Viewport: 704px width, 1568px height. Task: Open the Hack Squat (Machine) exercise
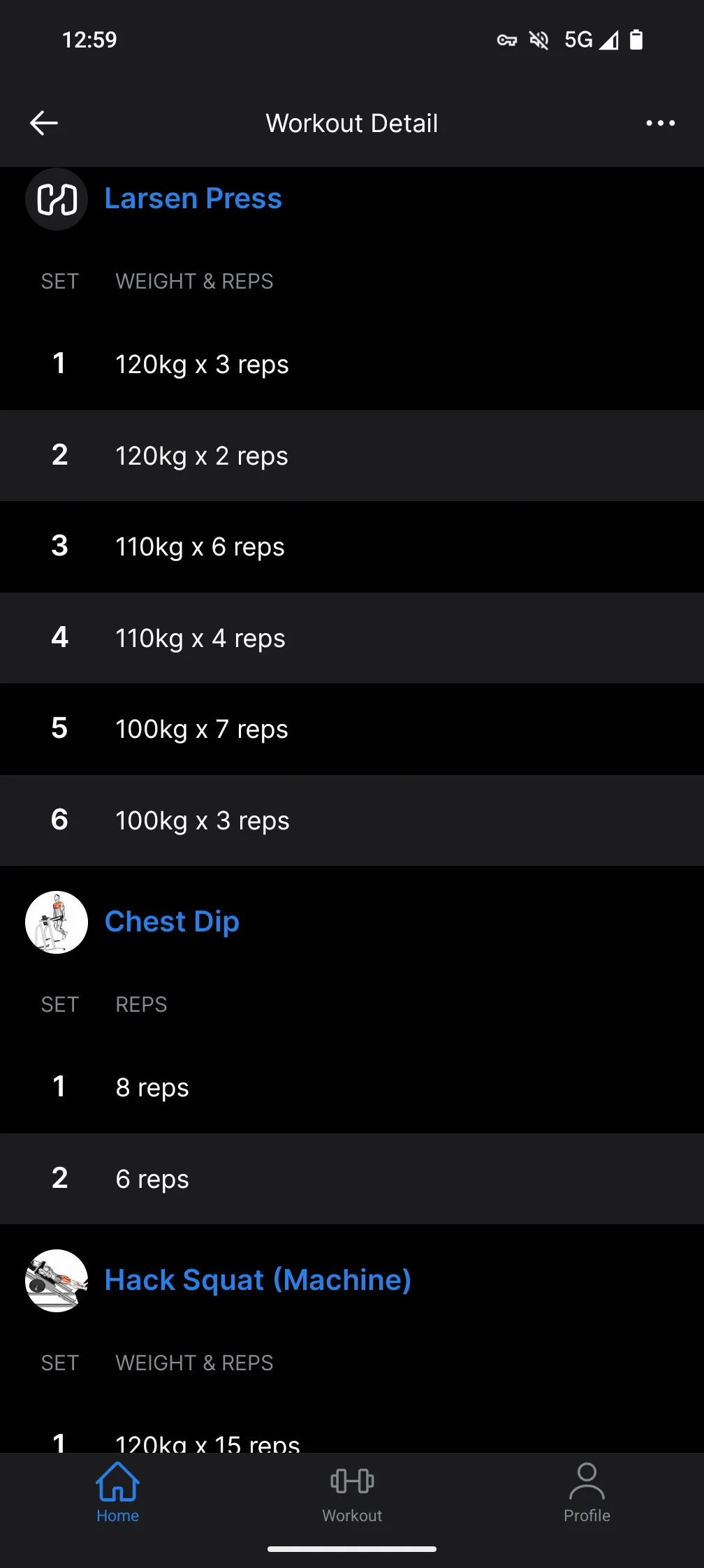[258, 1280]
